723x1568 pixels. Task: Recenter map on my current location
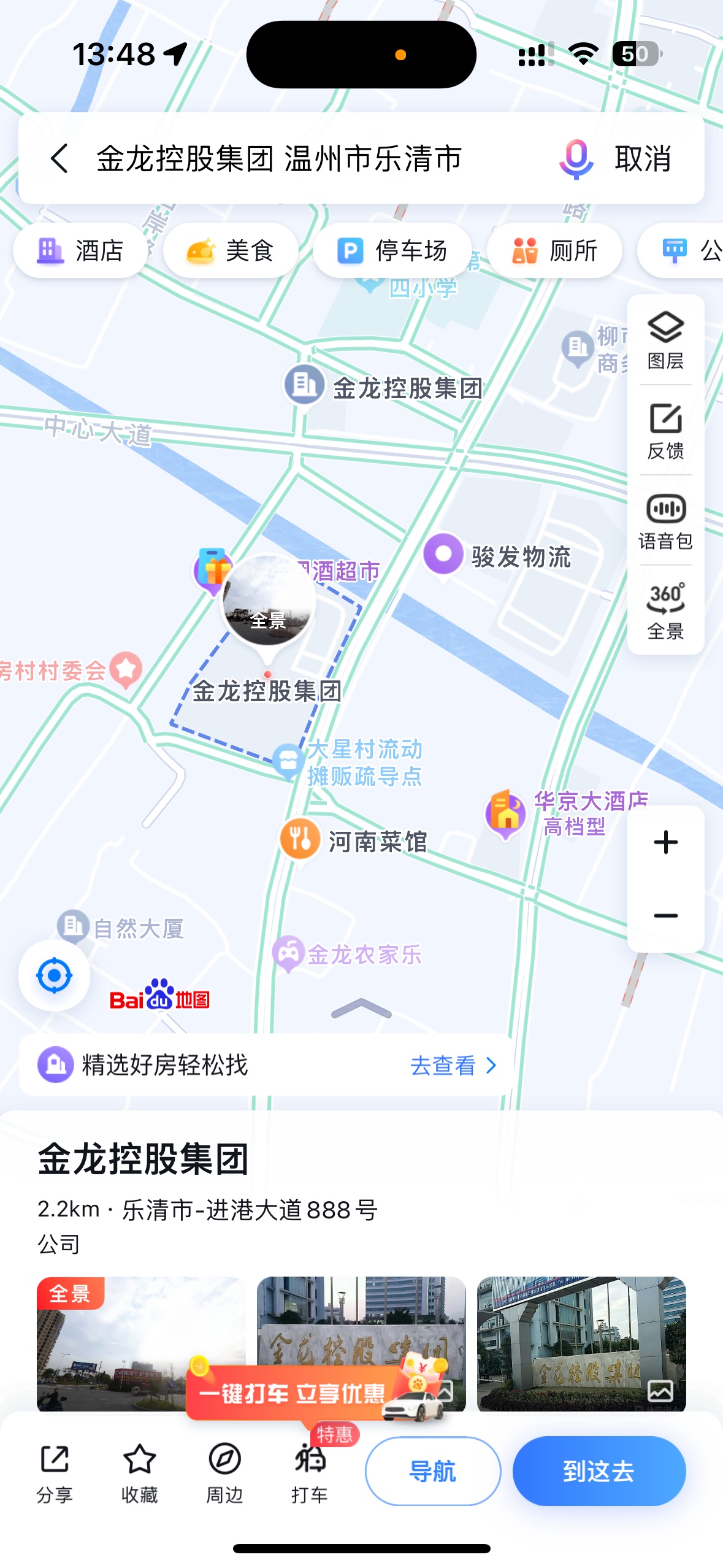click(x=54, y=975)
